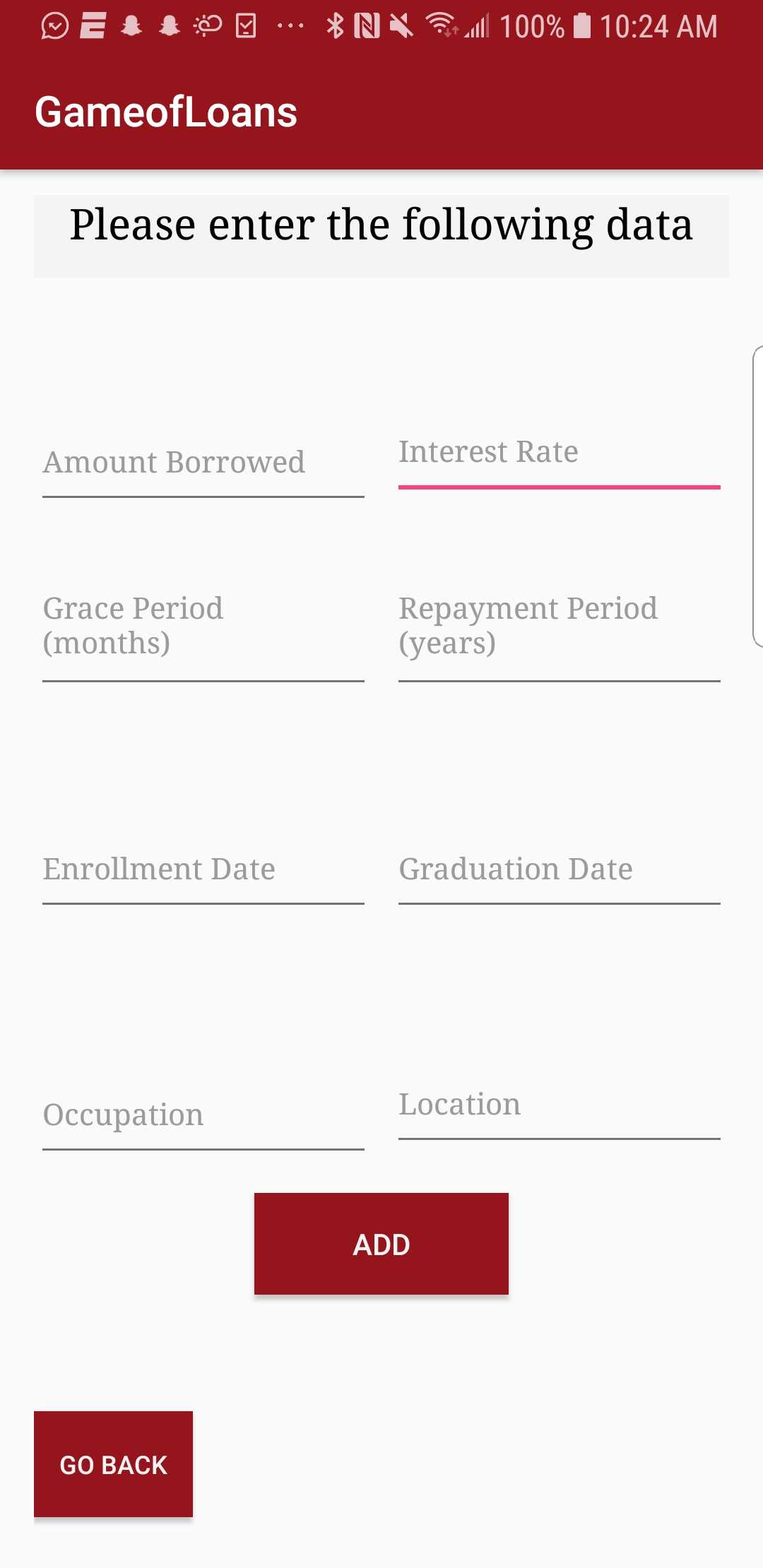
Task: Tap the Location field
Action: [x=559, y=1105]
